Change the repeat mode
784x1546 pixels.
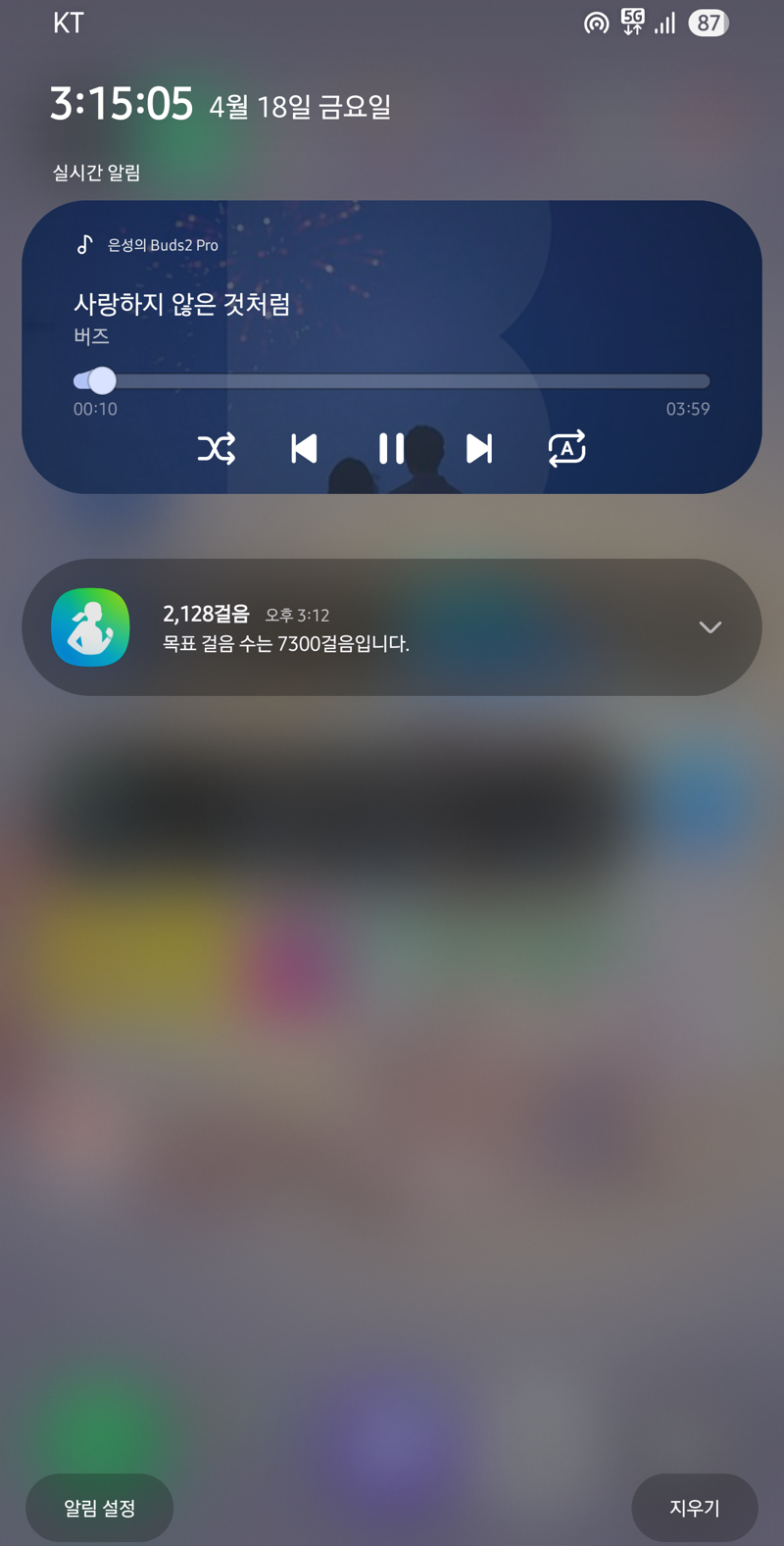coord(566,449)
